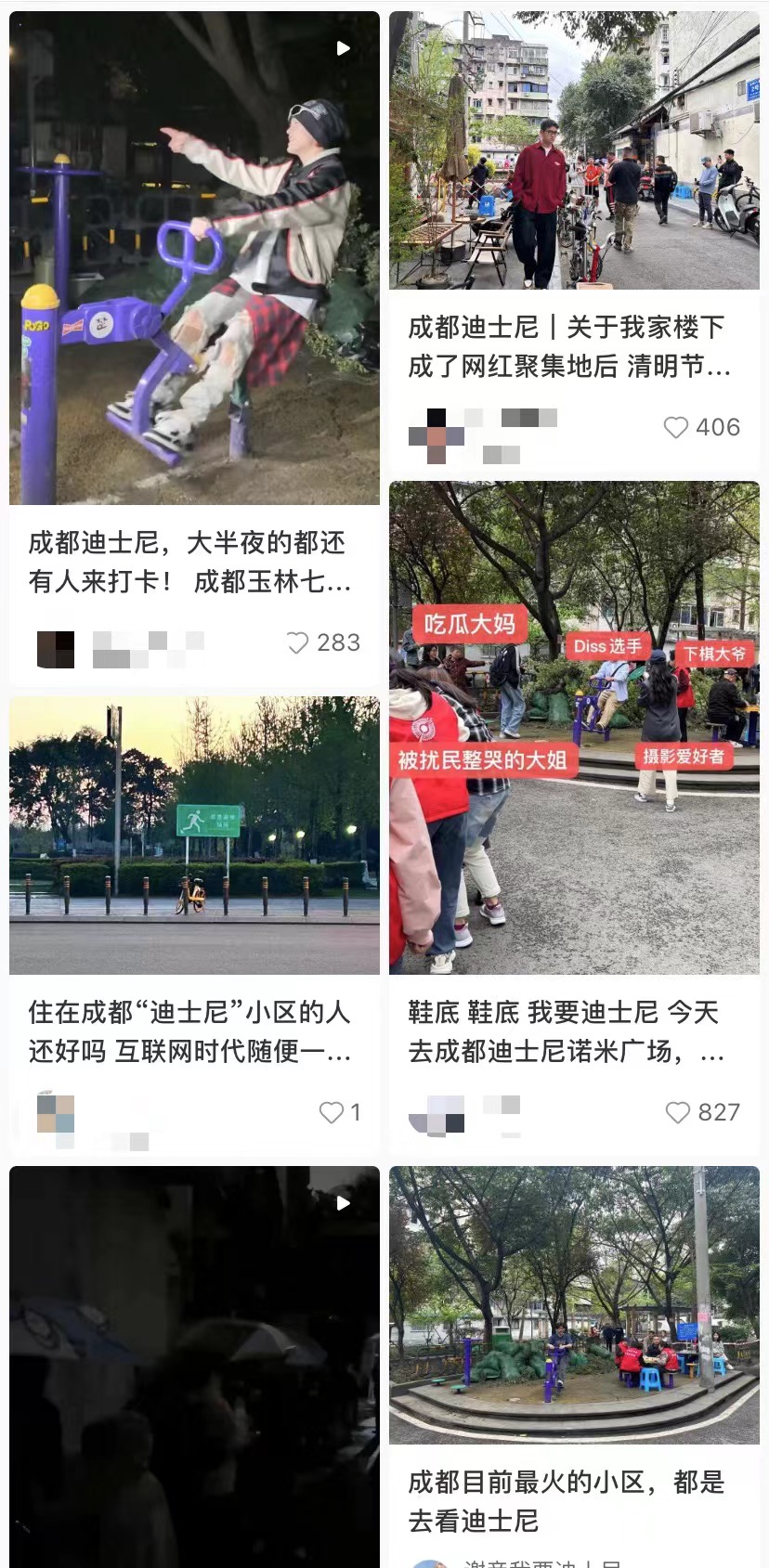The width and height of the screenshot is (769, 1568).
Task: Like the post with 283 likes
Action: click(297, 642)
